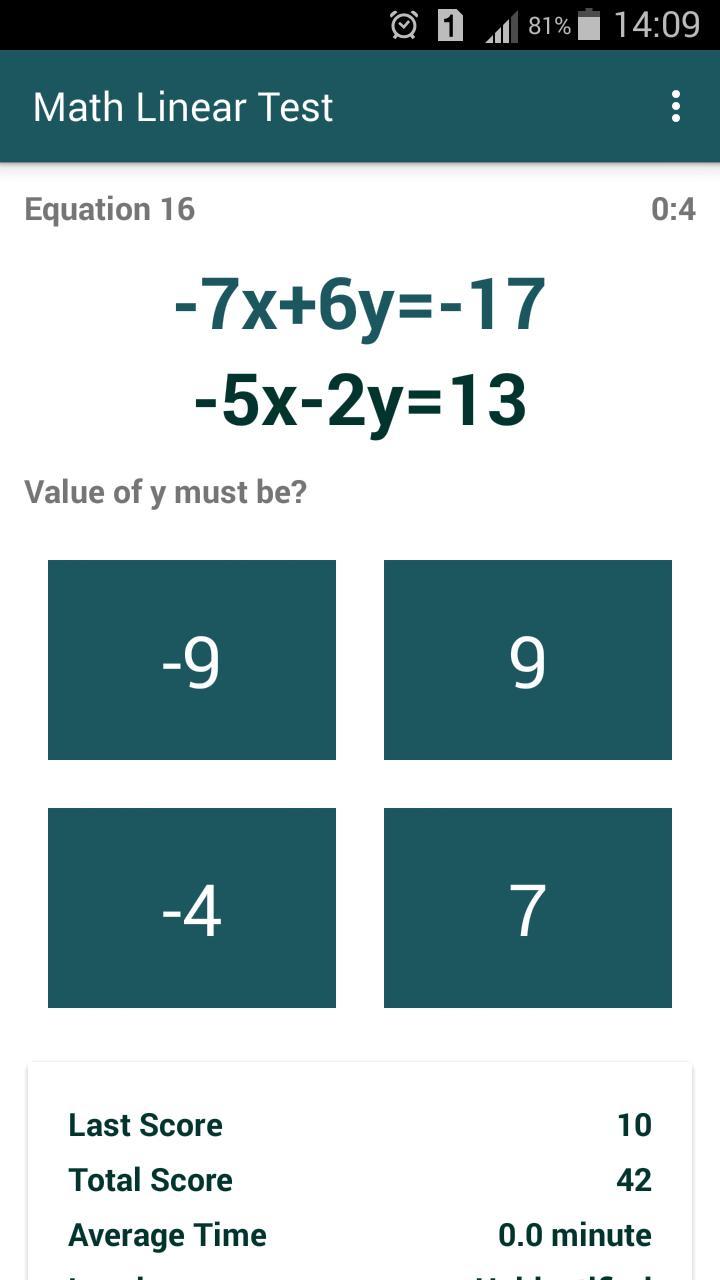Select answer option -9

pyautogui.click(x=192, y=659)
